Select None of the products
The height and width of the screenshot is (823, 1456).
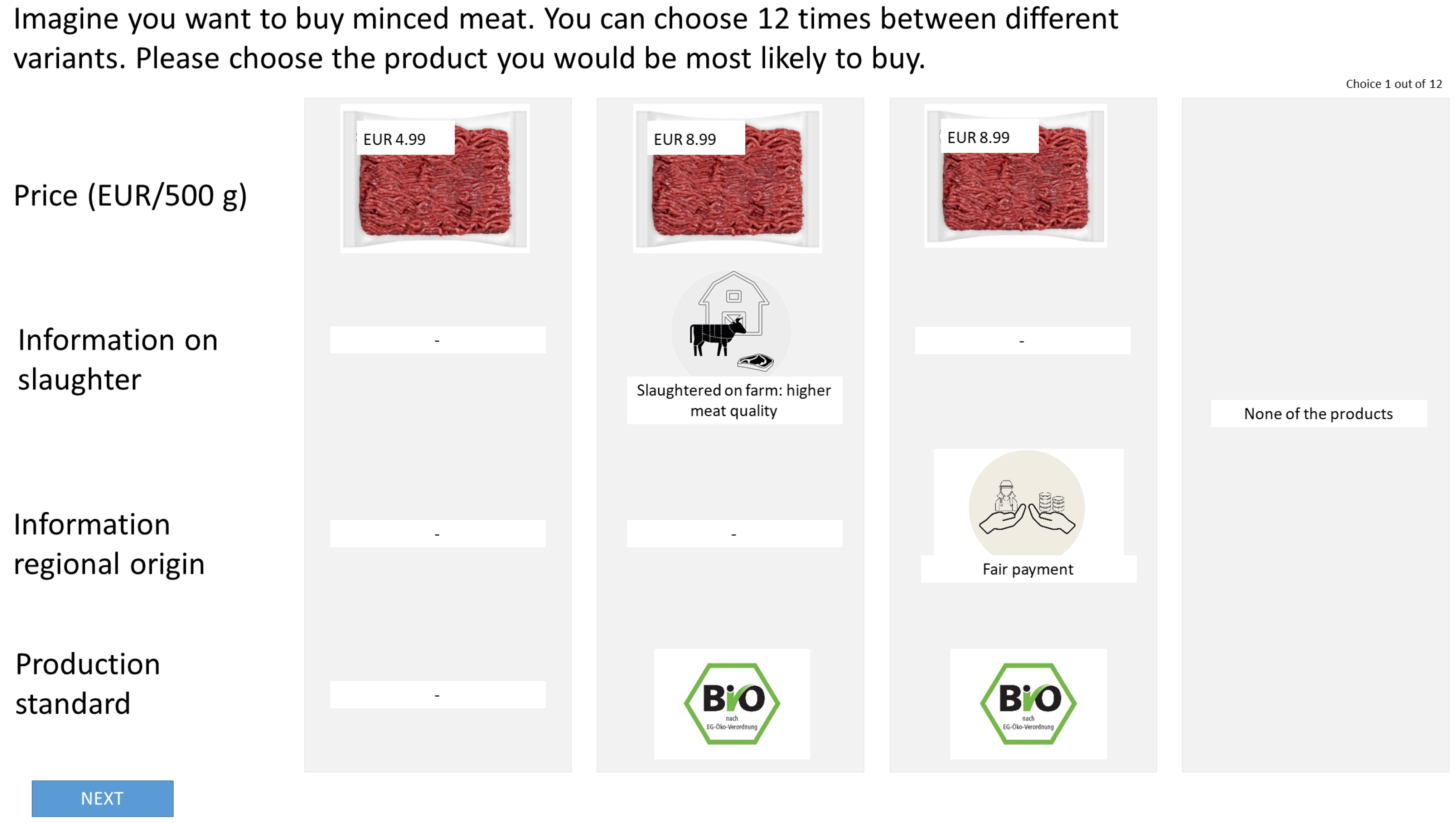click(x=1317, y=413)
